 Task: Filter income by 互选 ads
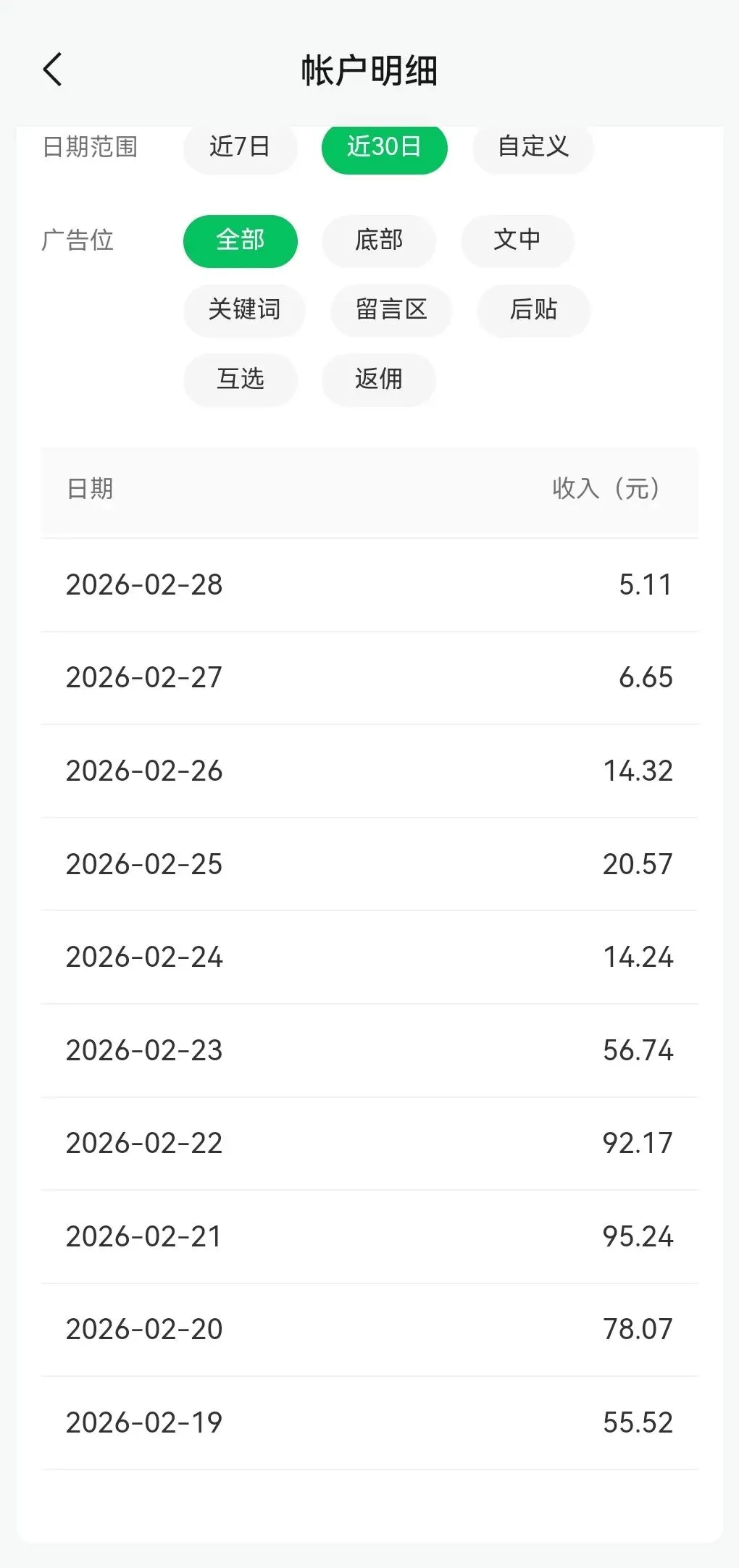coord(241,379)
